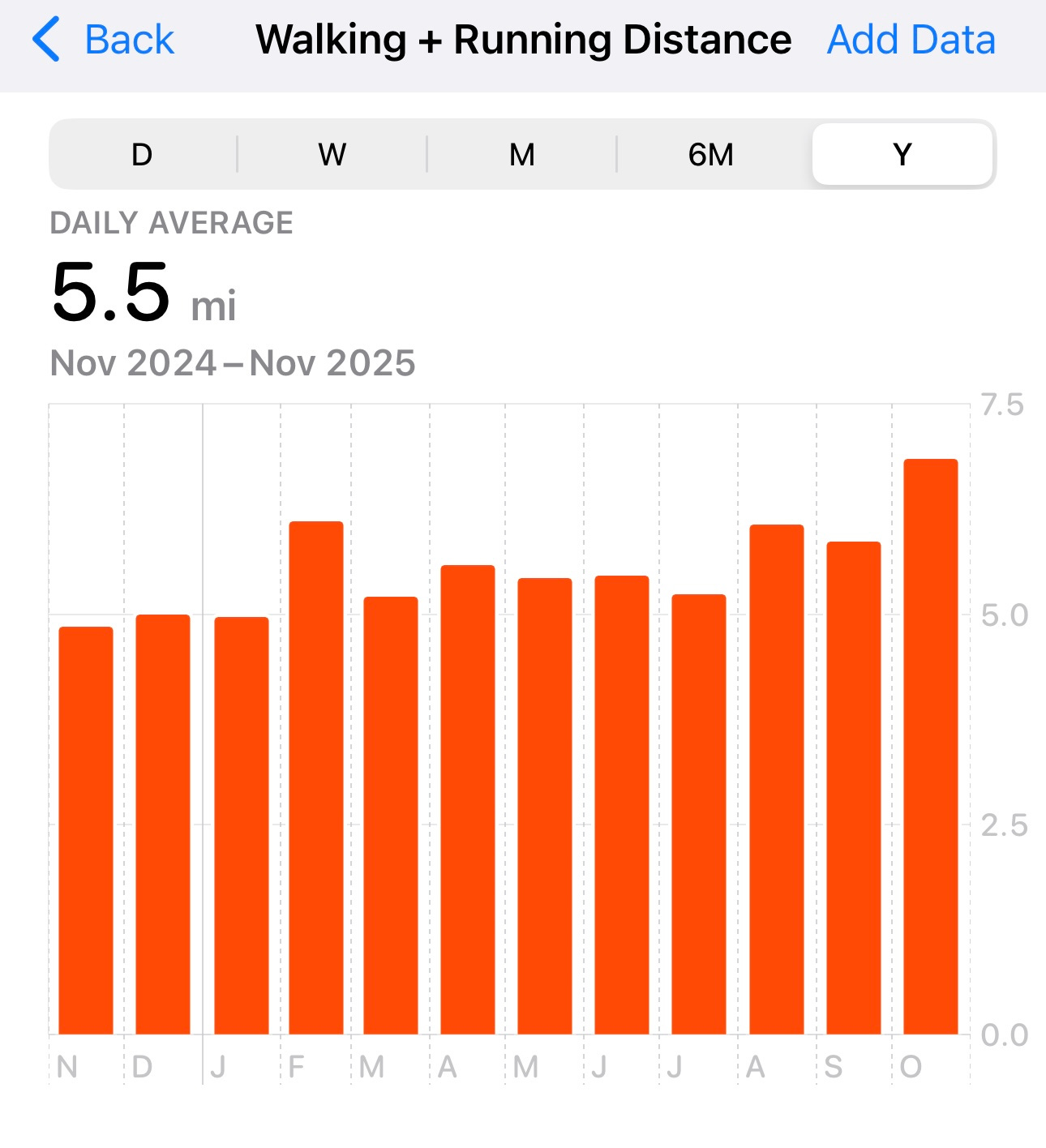Viewport: 1046px width, 1148px height.
Task: Switch to the D day view
Action: pyautogui.click(x=142, y=154)
